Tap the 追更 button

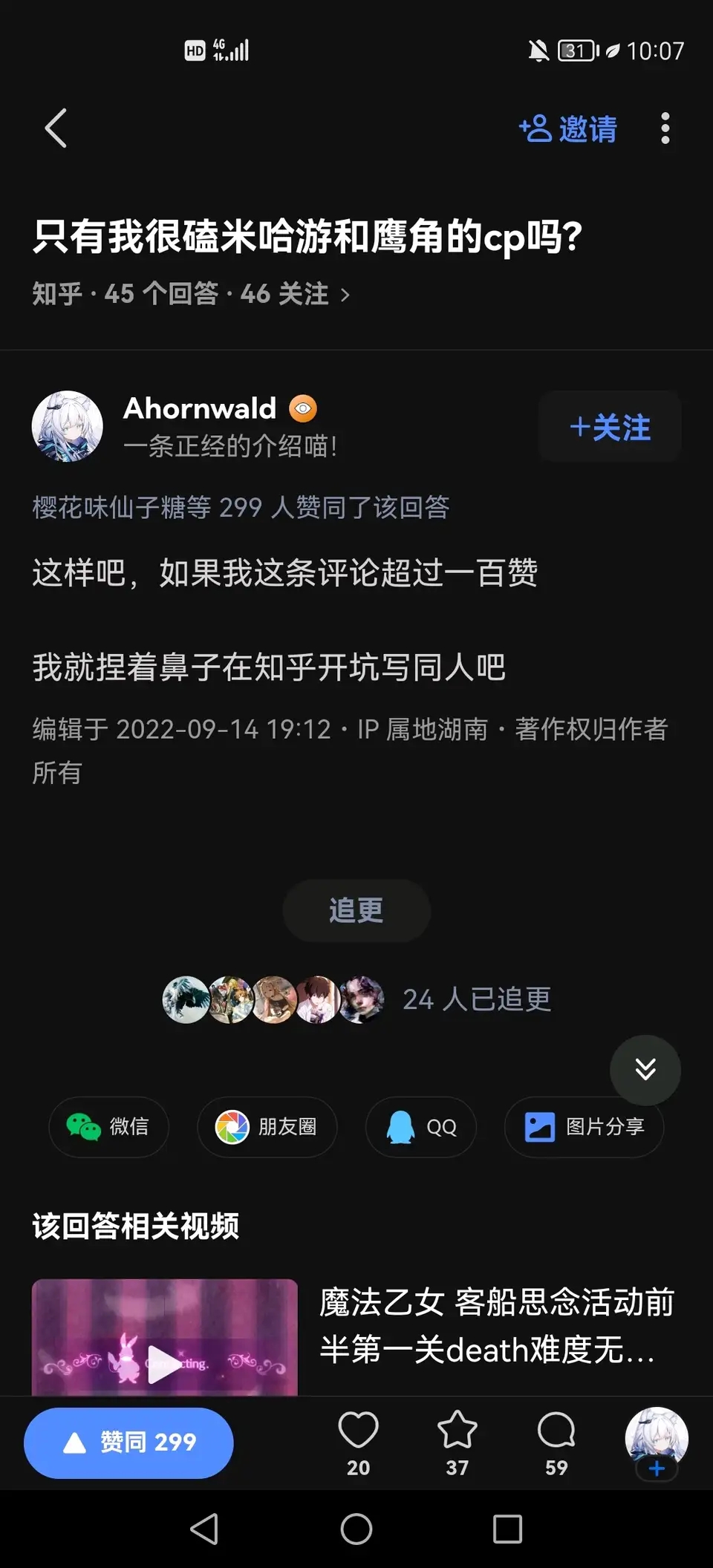[356, 910]
